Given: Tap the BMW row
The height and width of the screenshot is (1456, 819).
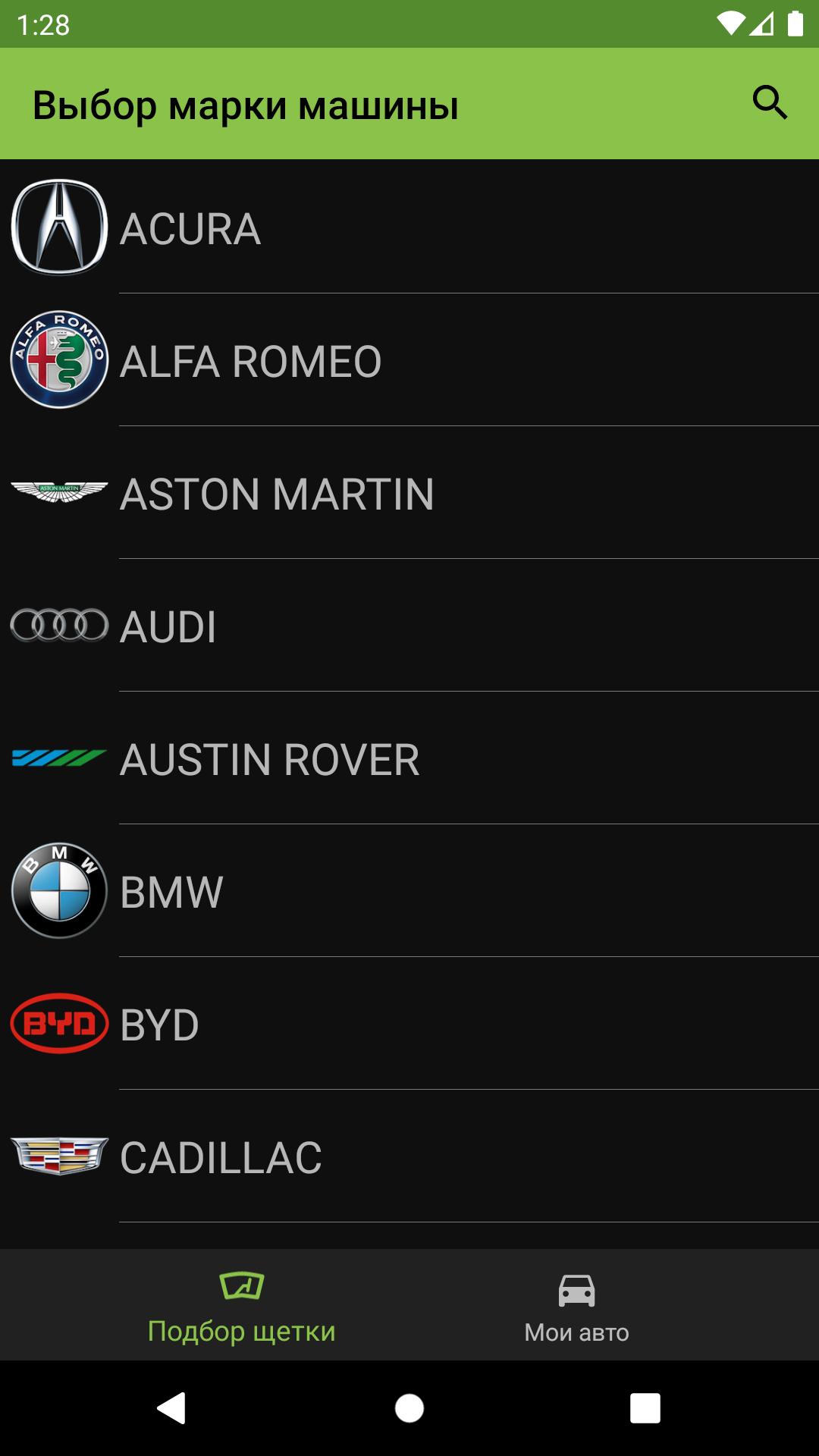Looking at the screenshot, I should tap(409, 890).
